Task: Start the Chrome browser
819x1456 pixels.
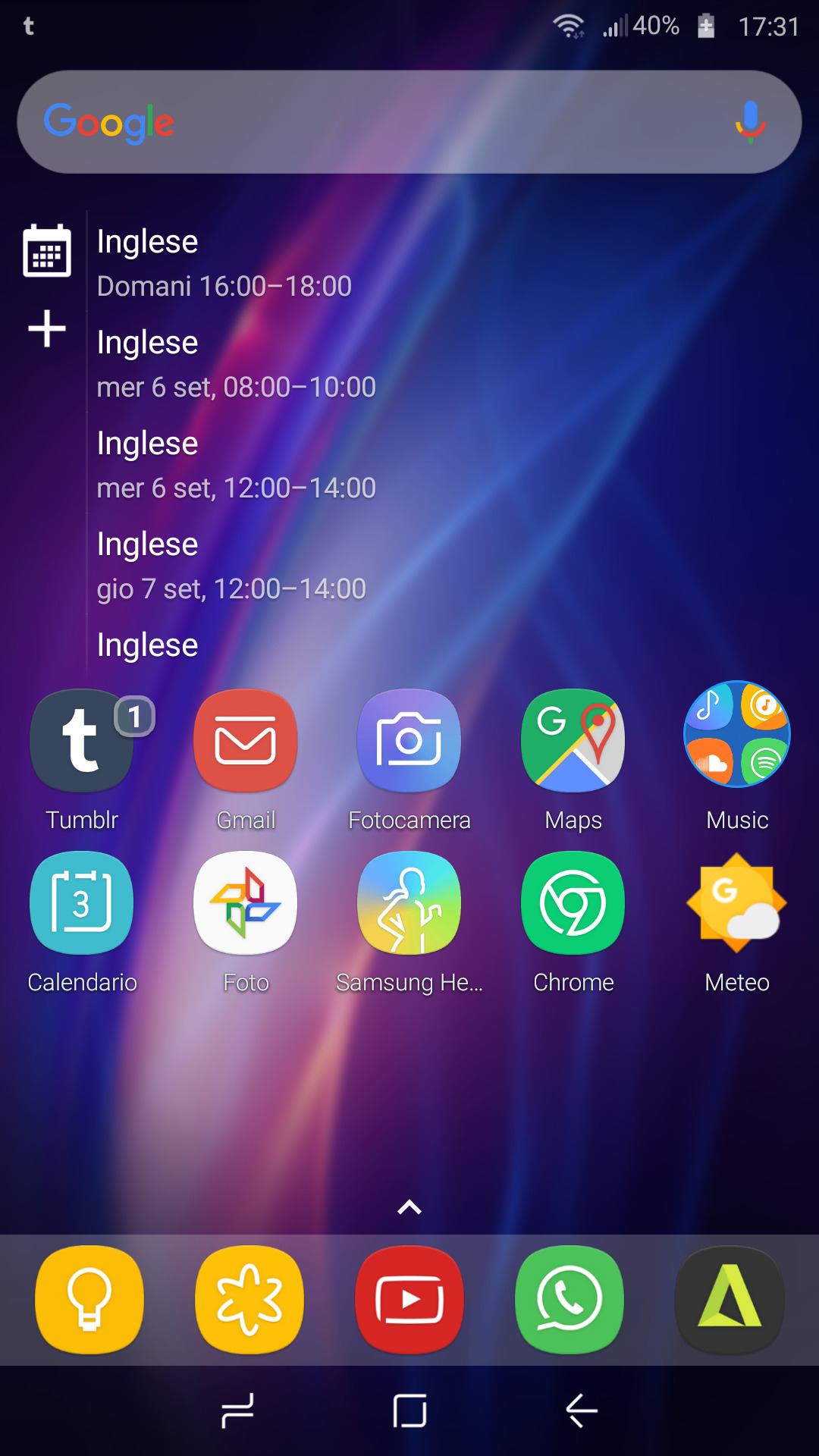Action: pyautogui.click(x=573, y=902)
